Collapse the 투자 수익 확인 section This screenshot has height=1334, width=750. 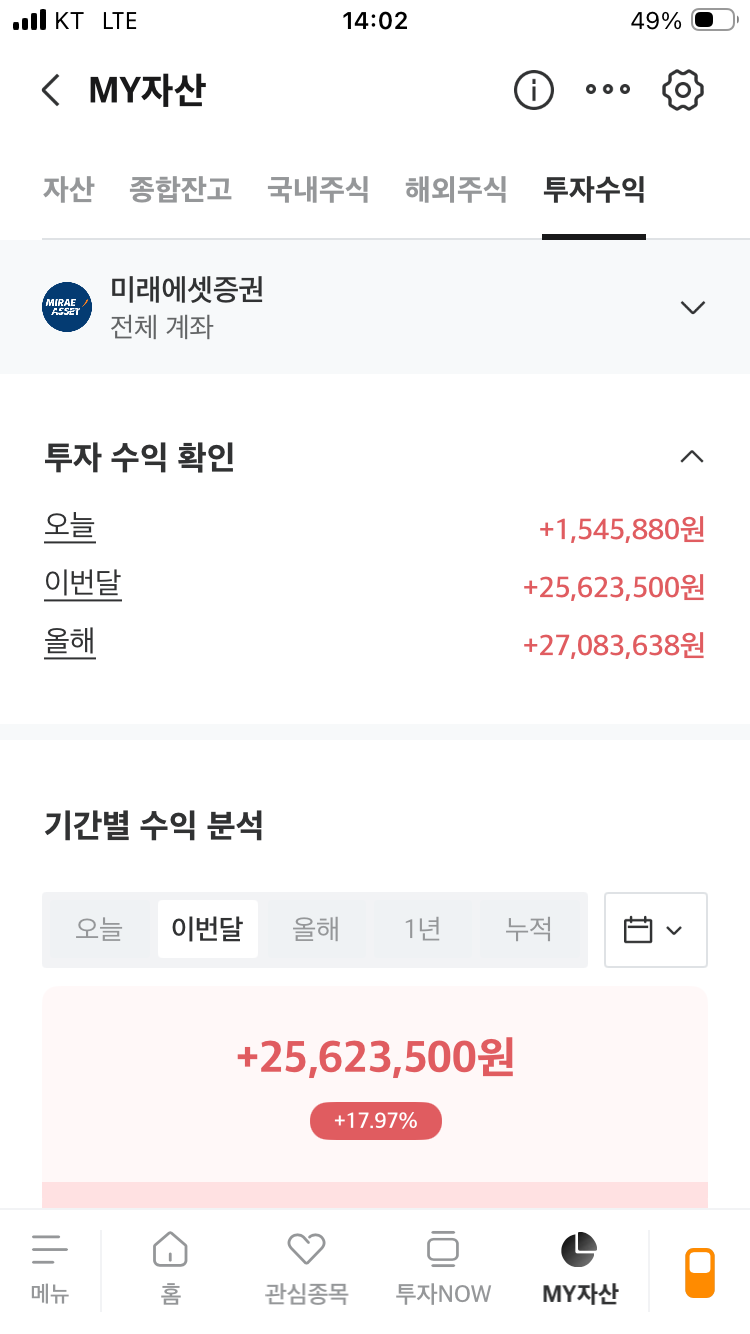coord(691,457)
